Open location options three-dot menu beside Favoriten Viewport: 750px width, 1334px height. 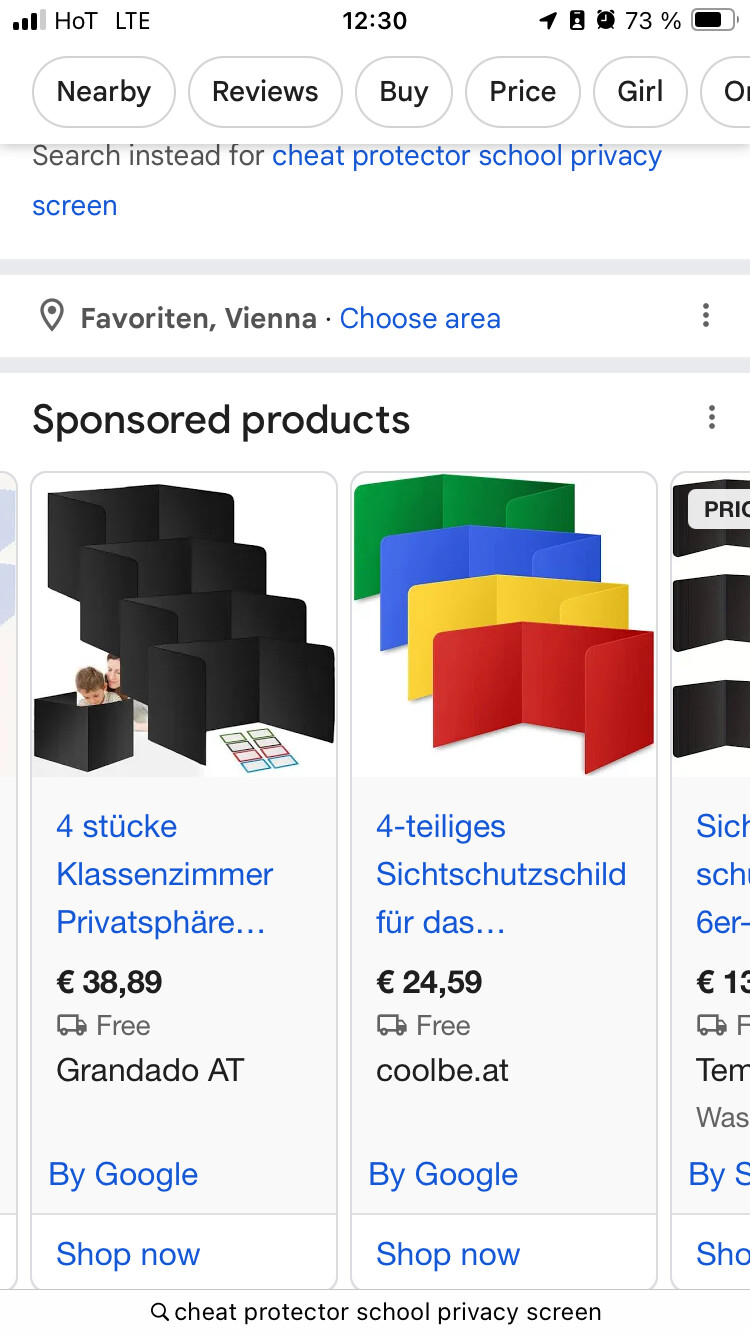pyautogui.click(x=706, y=316)
